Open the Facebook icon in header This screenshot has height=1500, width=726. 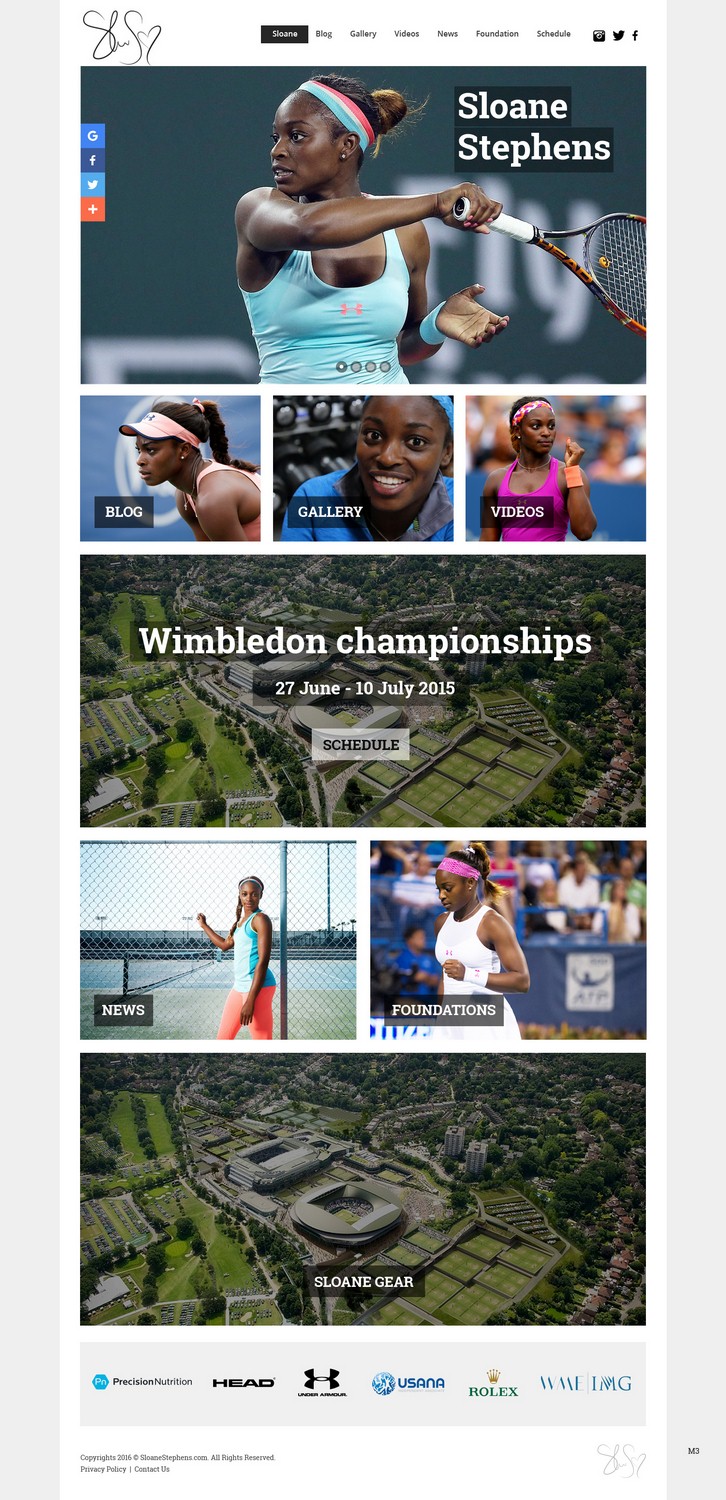pos(635,36)
